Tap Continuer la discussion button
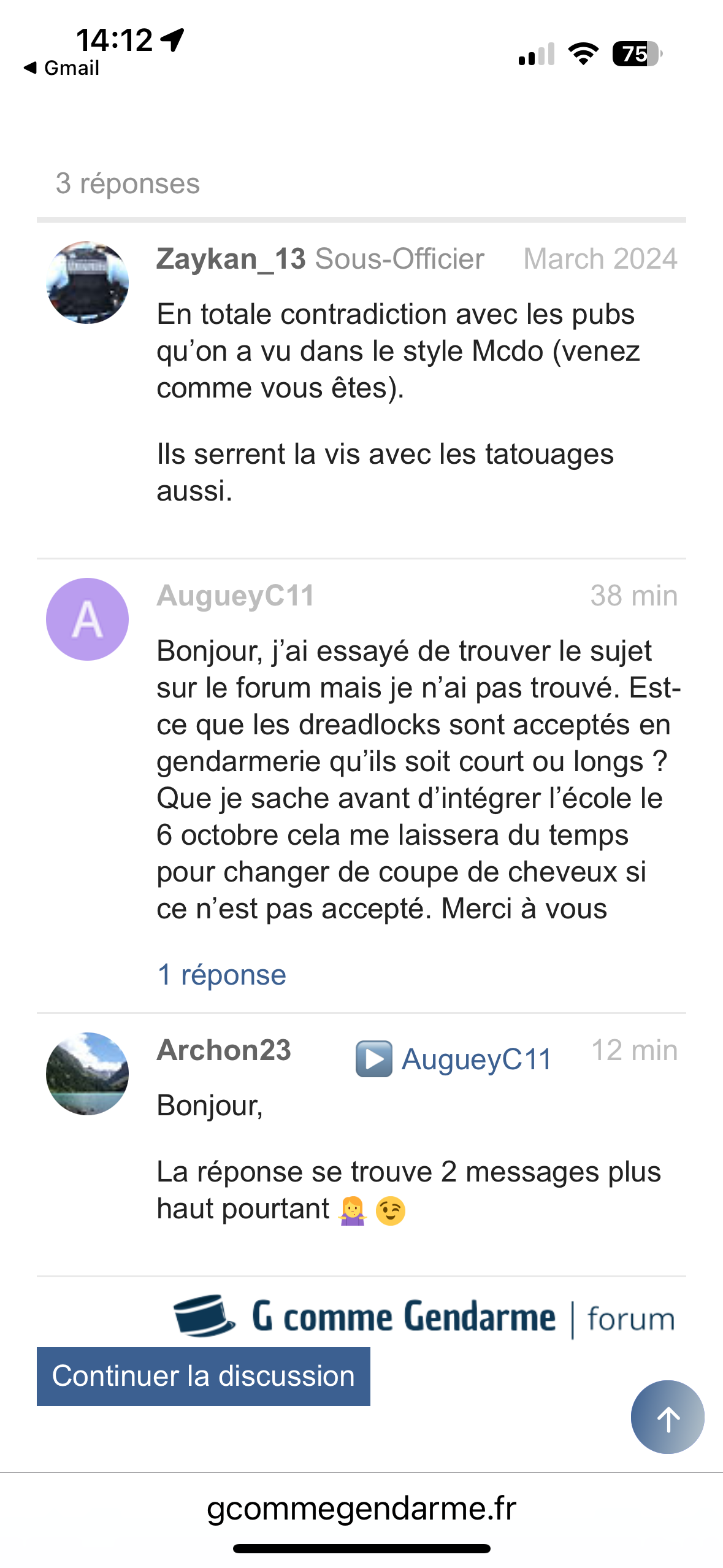The height and width of the screenshot is (1568, 723). pos(203,1376)
